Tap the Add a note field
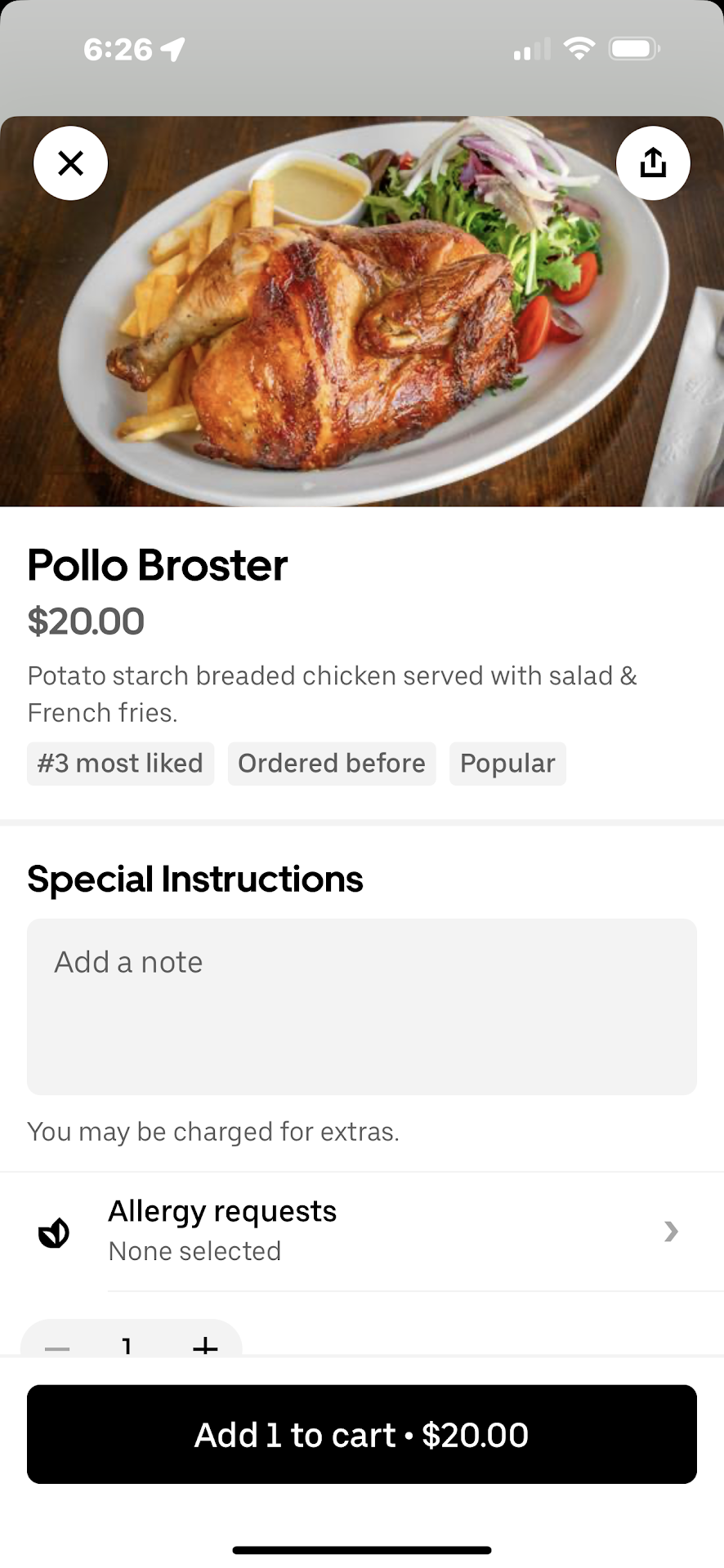Image resolution: width=724 pixels, height=1568 pixels. (361, 1006)
